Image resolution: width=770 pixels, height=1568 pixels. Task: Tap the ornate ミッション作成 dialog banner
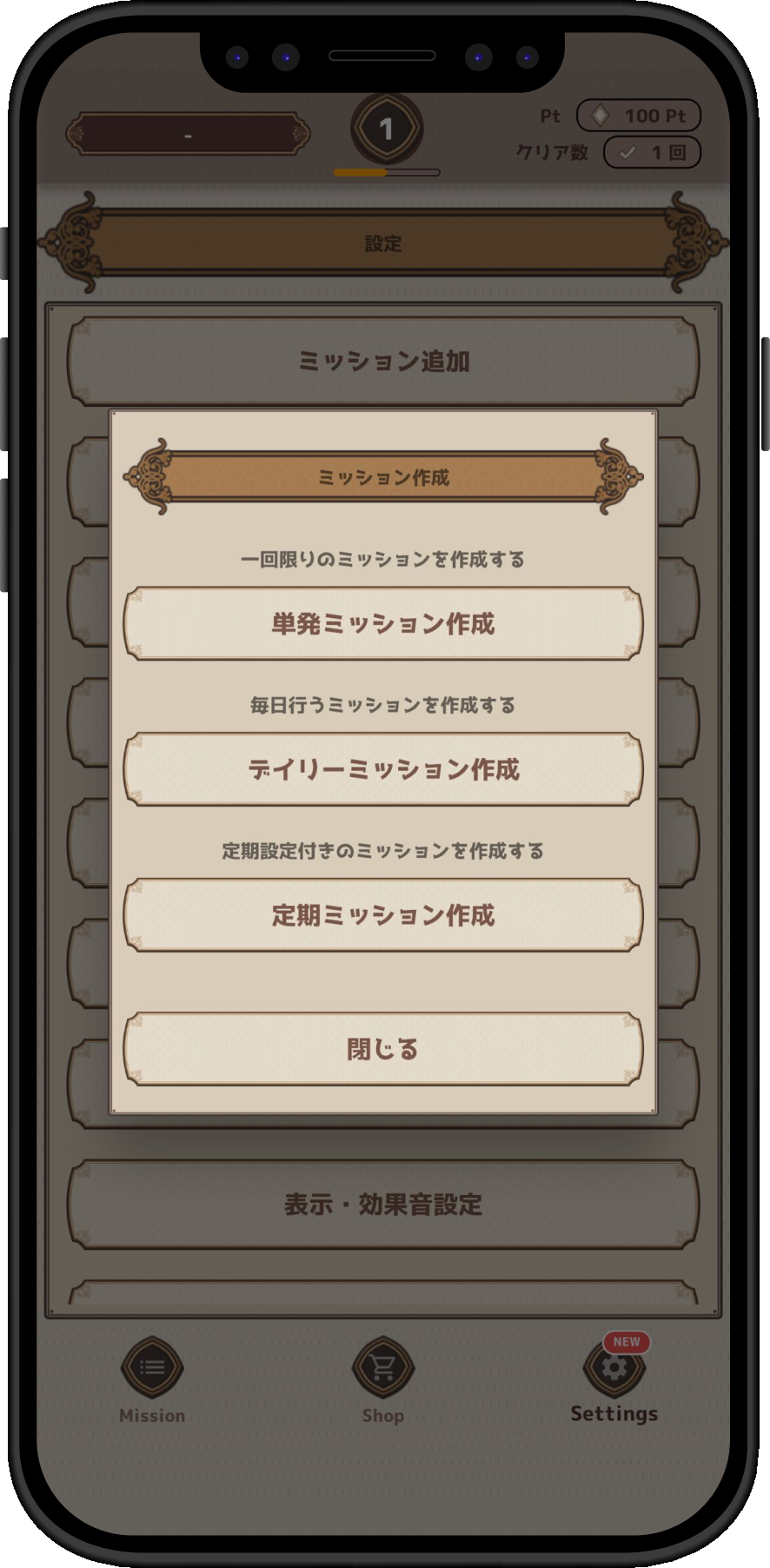(x=382, y=477)
